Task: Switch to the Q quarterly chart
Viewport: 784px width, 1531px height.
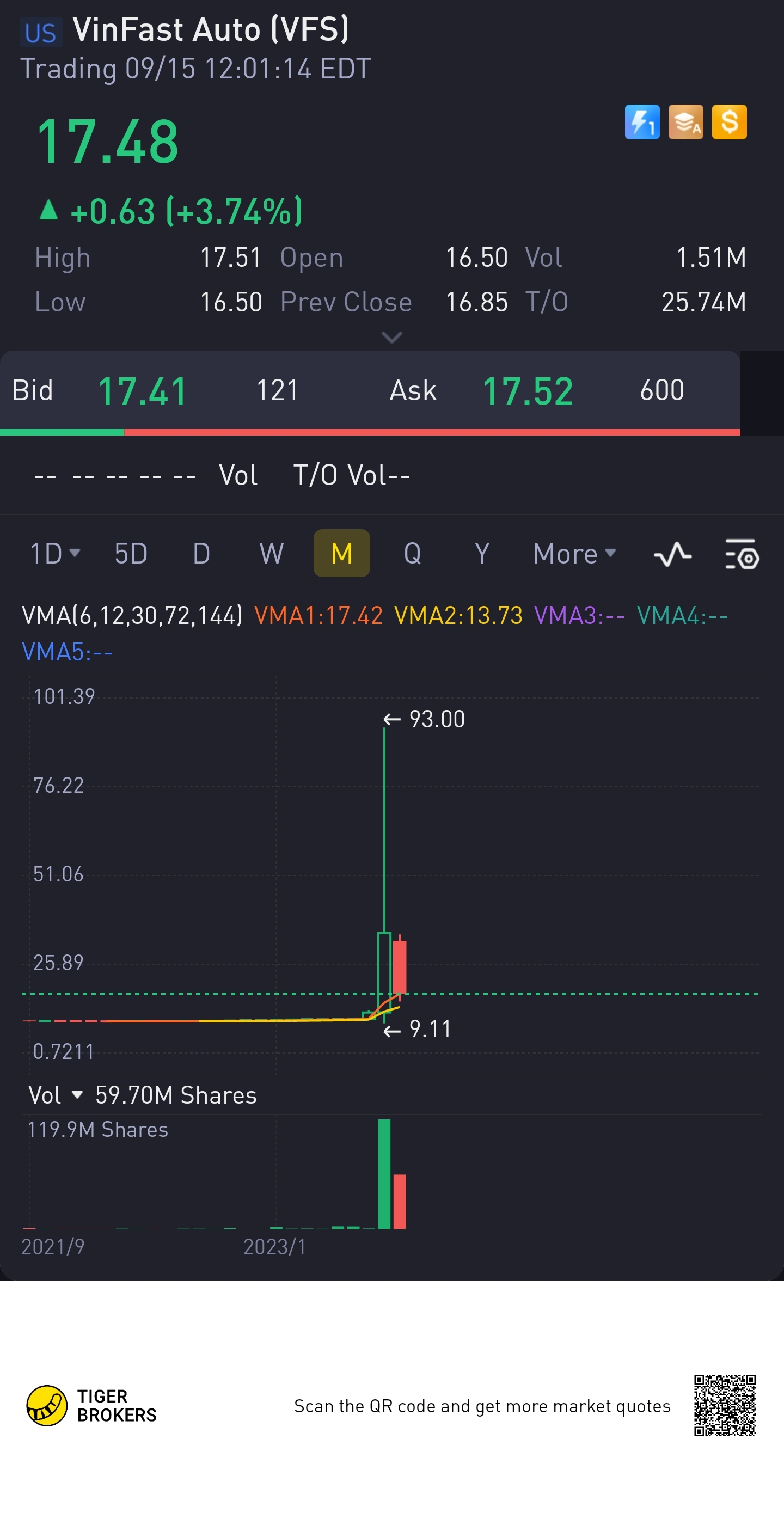Action: (x=413, y=554)
